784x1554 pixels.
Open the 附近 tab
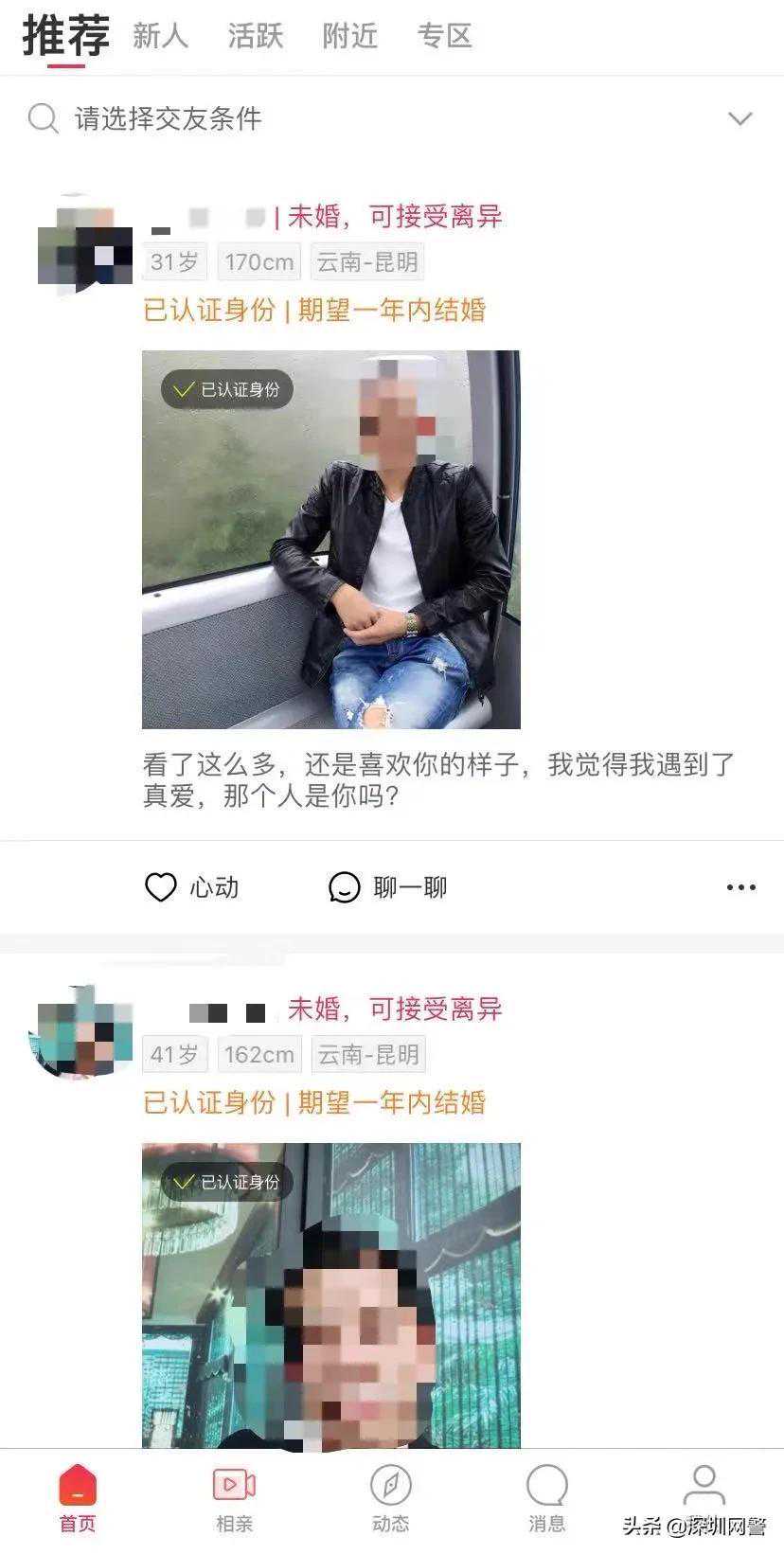[349, 36]
